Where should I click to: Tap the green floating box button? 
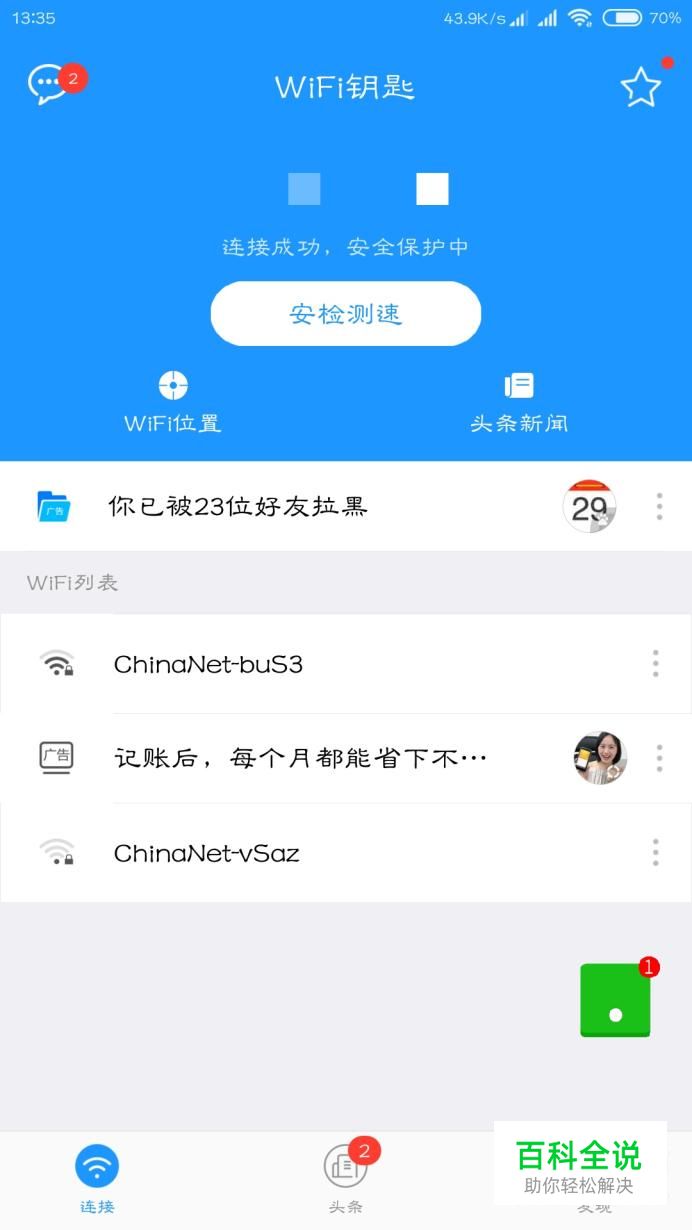615,1000
